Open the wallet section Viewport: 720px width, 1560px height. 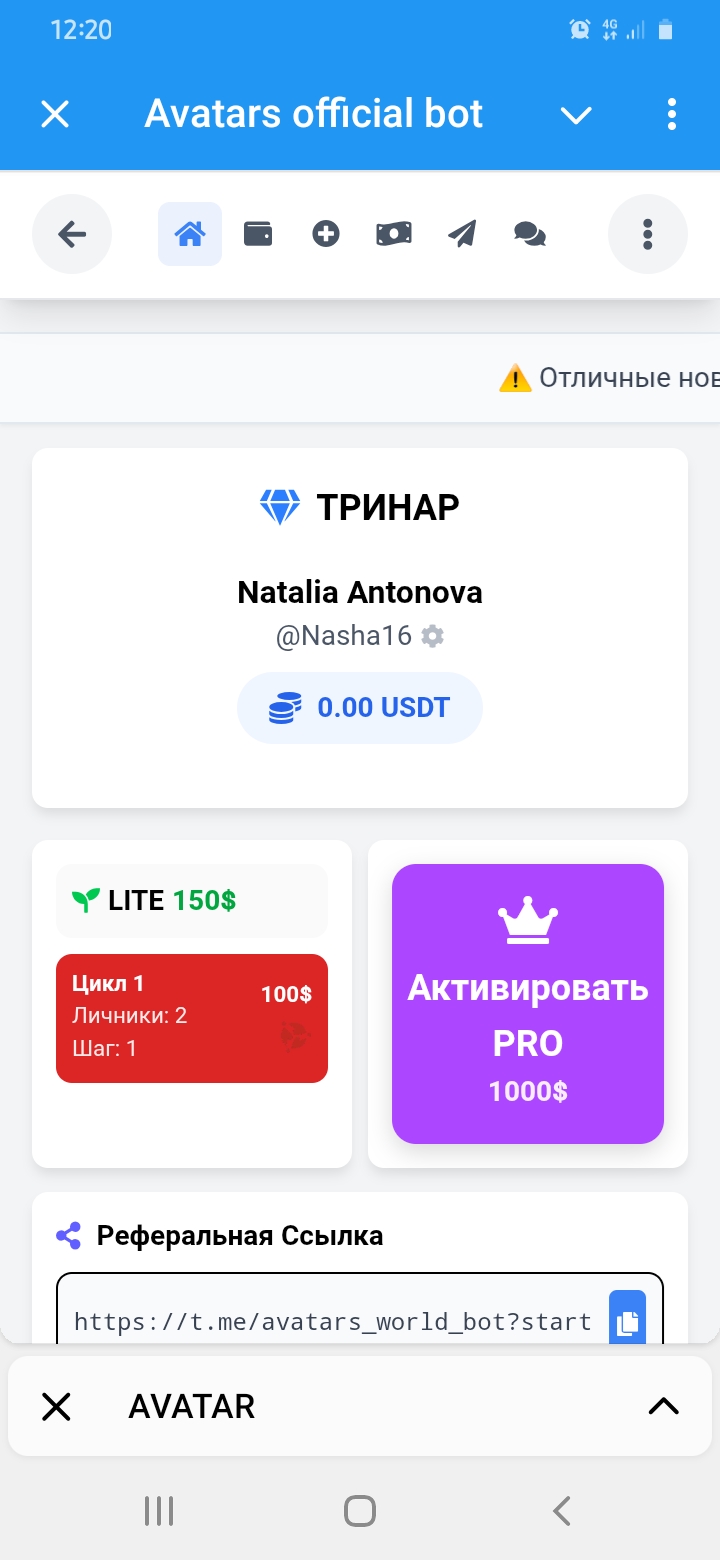coord(258,234)
